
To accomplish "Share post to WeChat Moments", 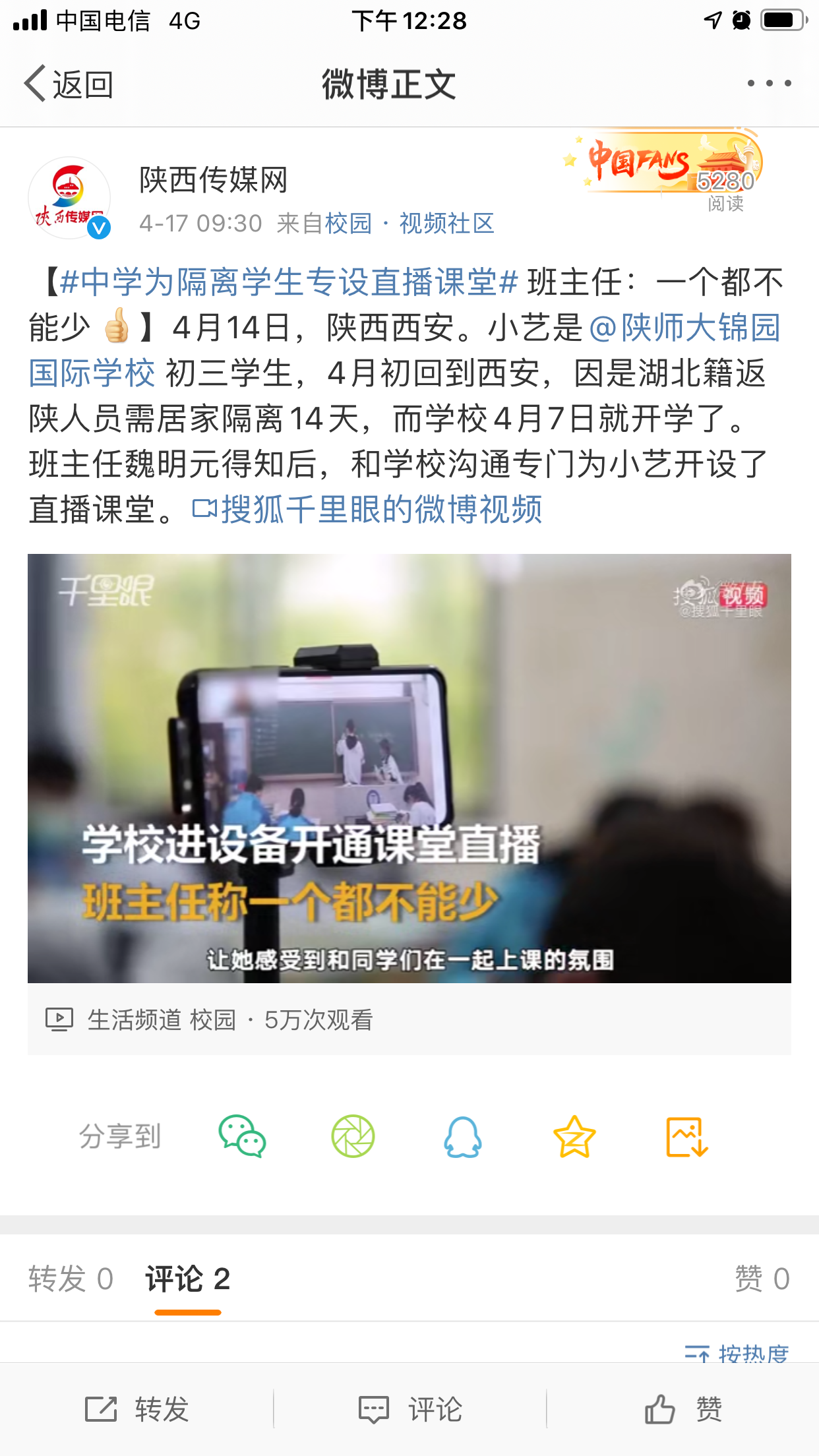I will point(353,1136).
